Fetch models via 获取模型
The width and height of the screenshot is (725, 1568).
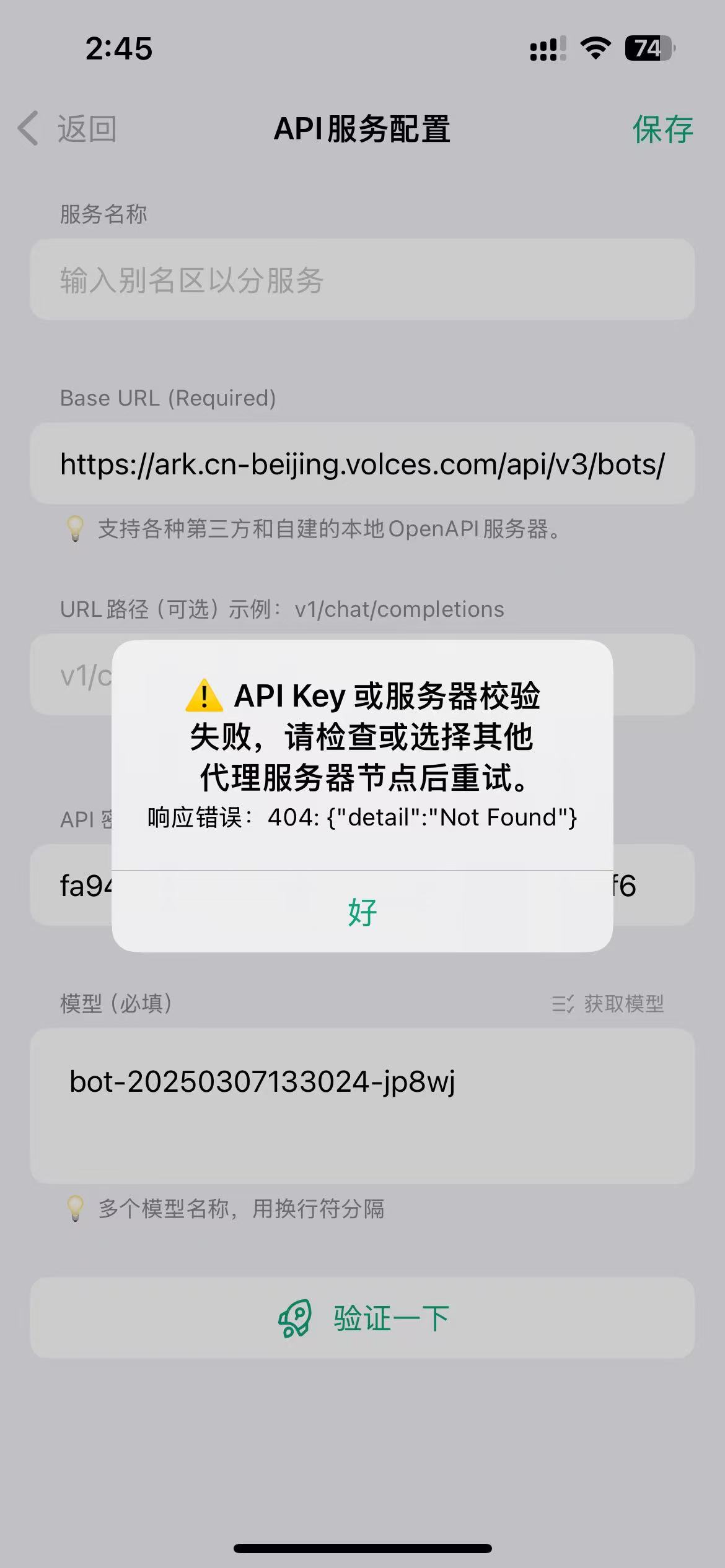click(x=608, y=1003)
